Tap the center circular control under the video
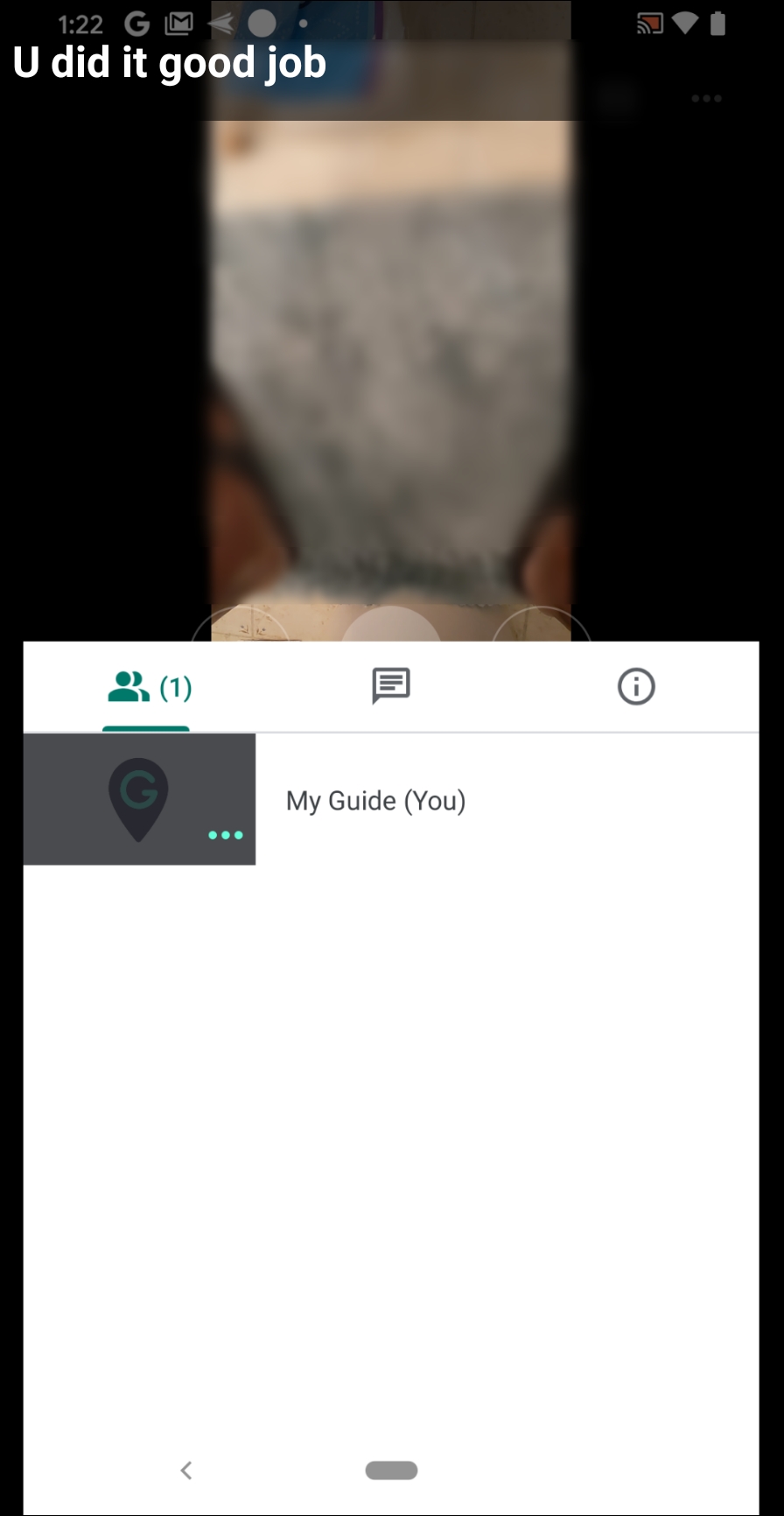Screen dimensions: 784x1516 391,628
